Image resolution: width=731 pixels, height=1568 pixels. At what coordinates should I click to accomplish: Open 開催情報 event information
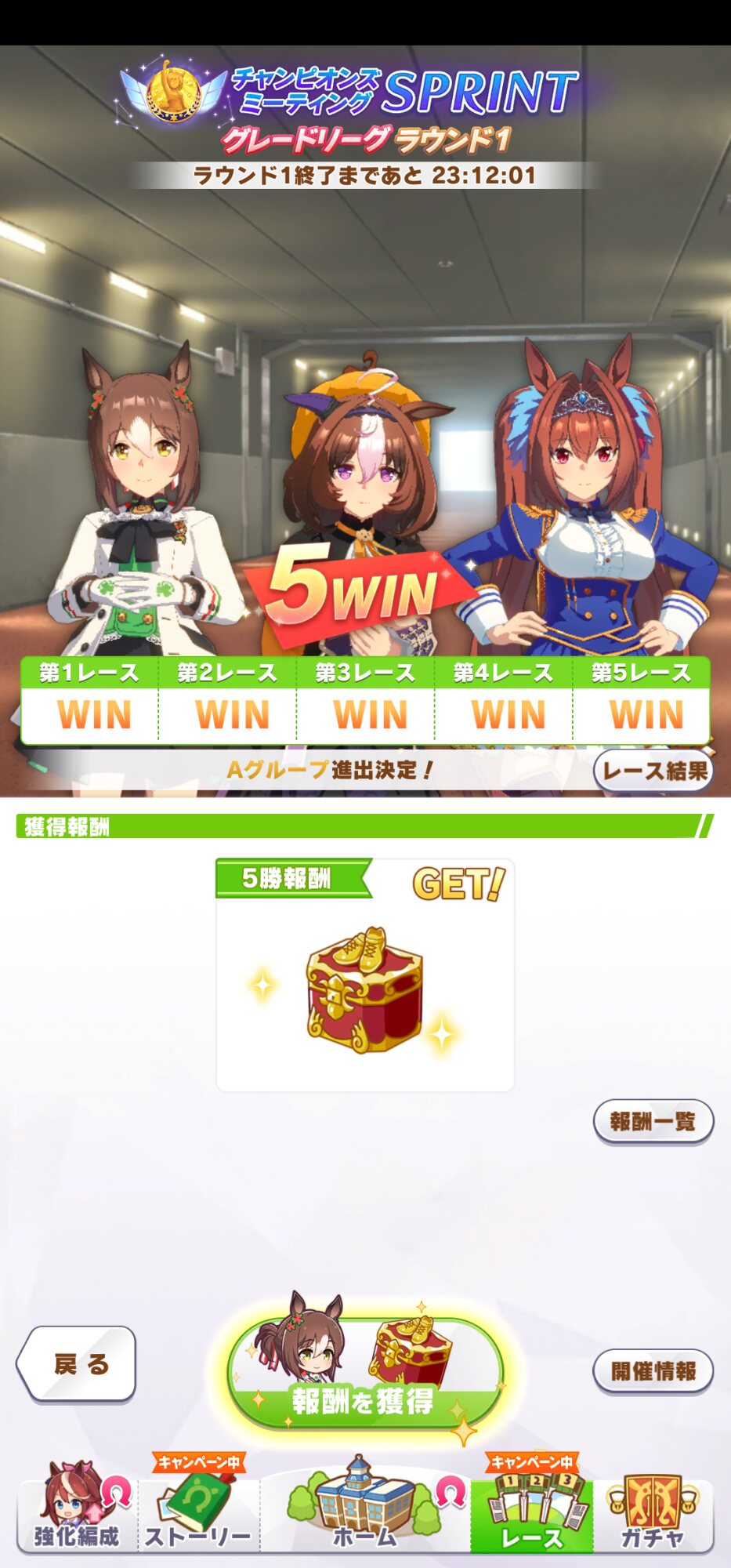coord(653,1371)
